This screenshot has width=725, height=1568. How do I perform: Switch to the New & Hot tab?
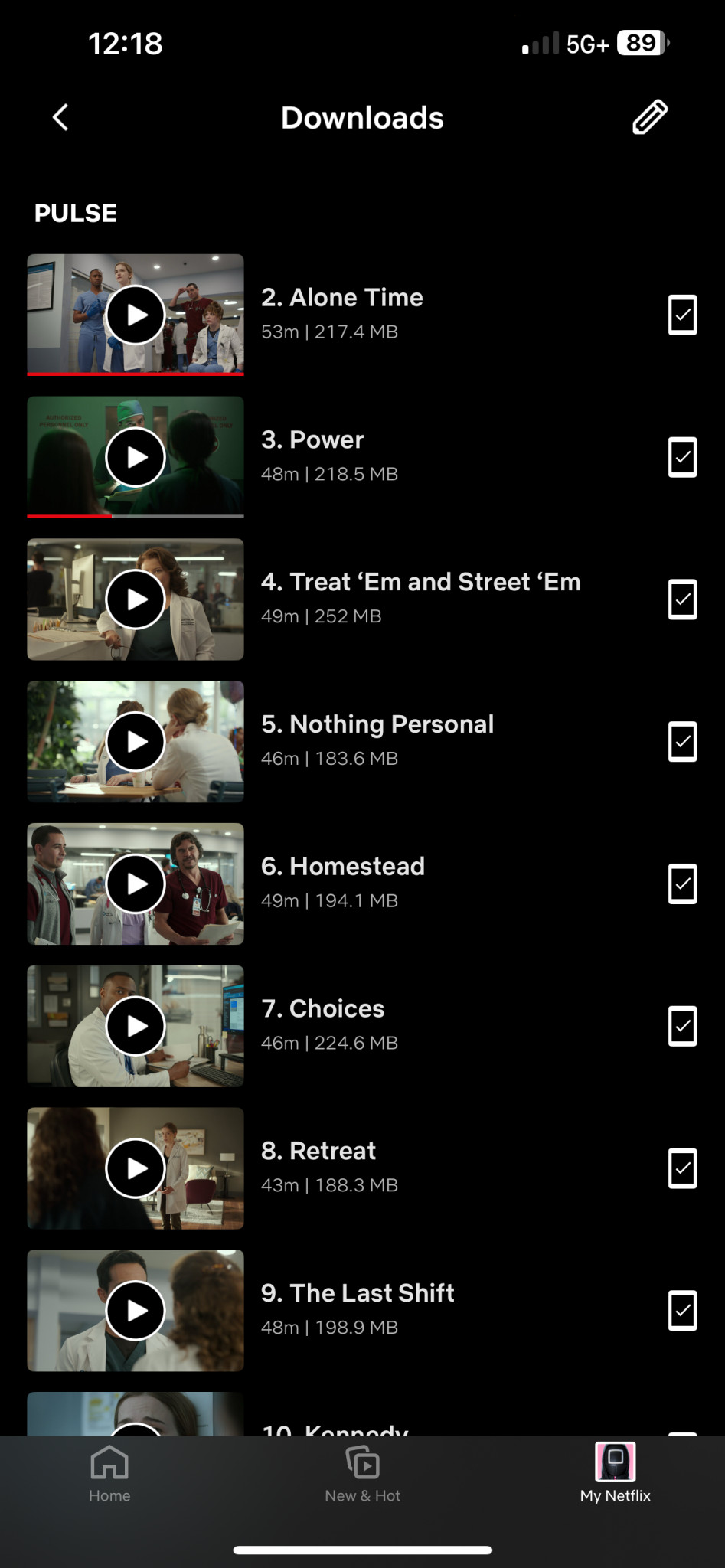pyautogui.click(x=363, y=1474)
